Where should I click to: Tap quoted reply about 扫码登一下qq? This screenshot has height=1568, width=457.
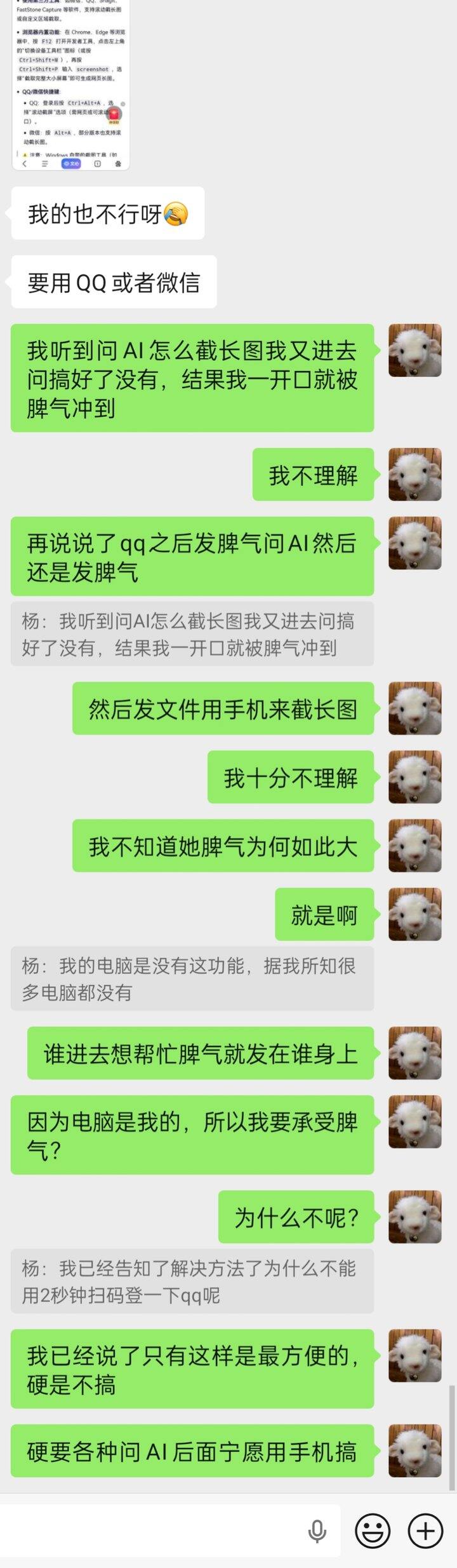[x=192, y=1281]
